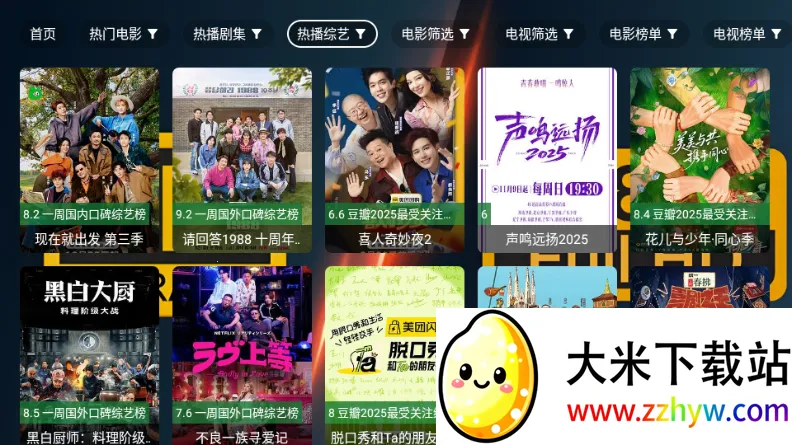Open the 电影榜单 tab
Screen dimensions: 792x445
pos(644,34)
